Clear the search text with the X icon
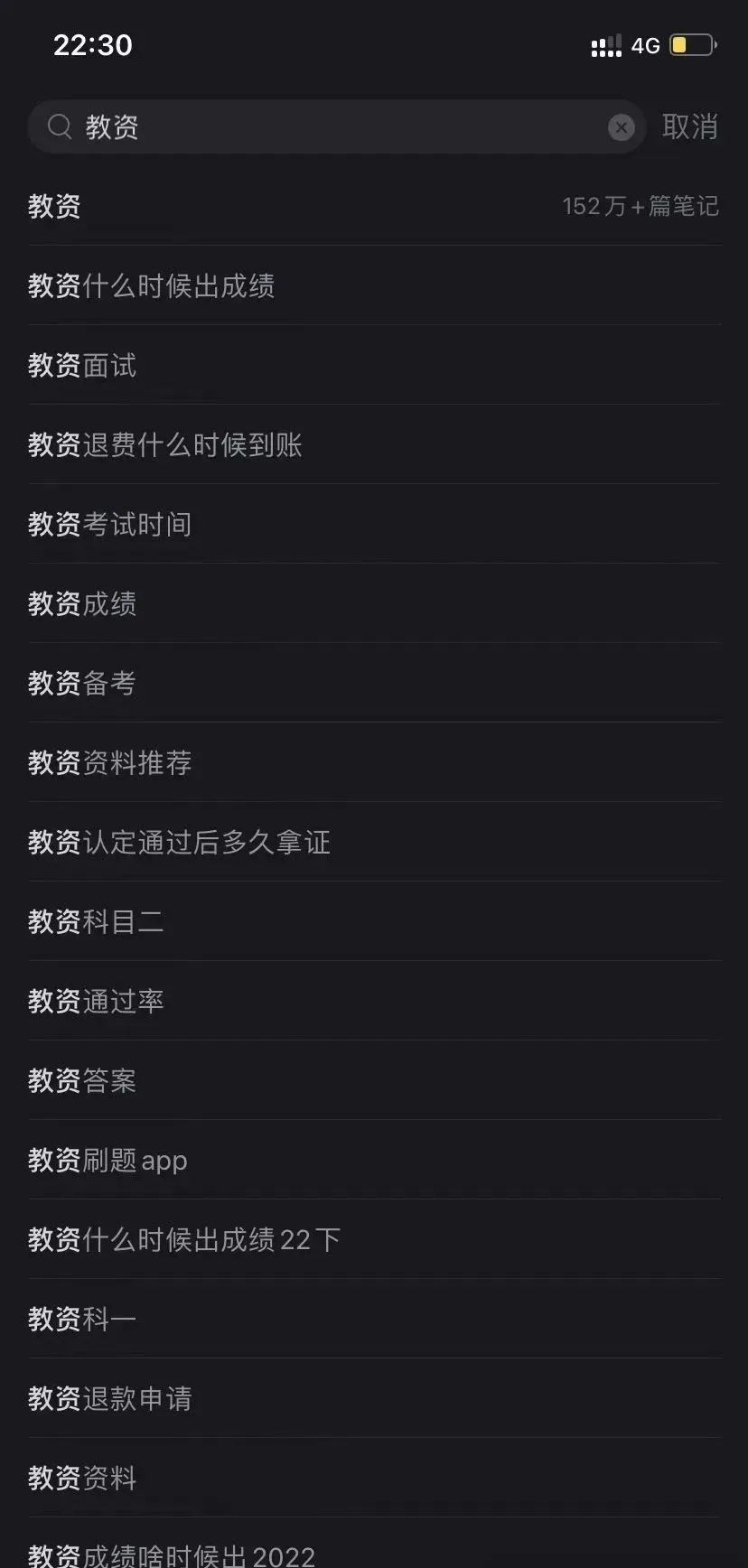Image resolution: width=748 pixels, height=1568 pixels. coord(621,127)
